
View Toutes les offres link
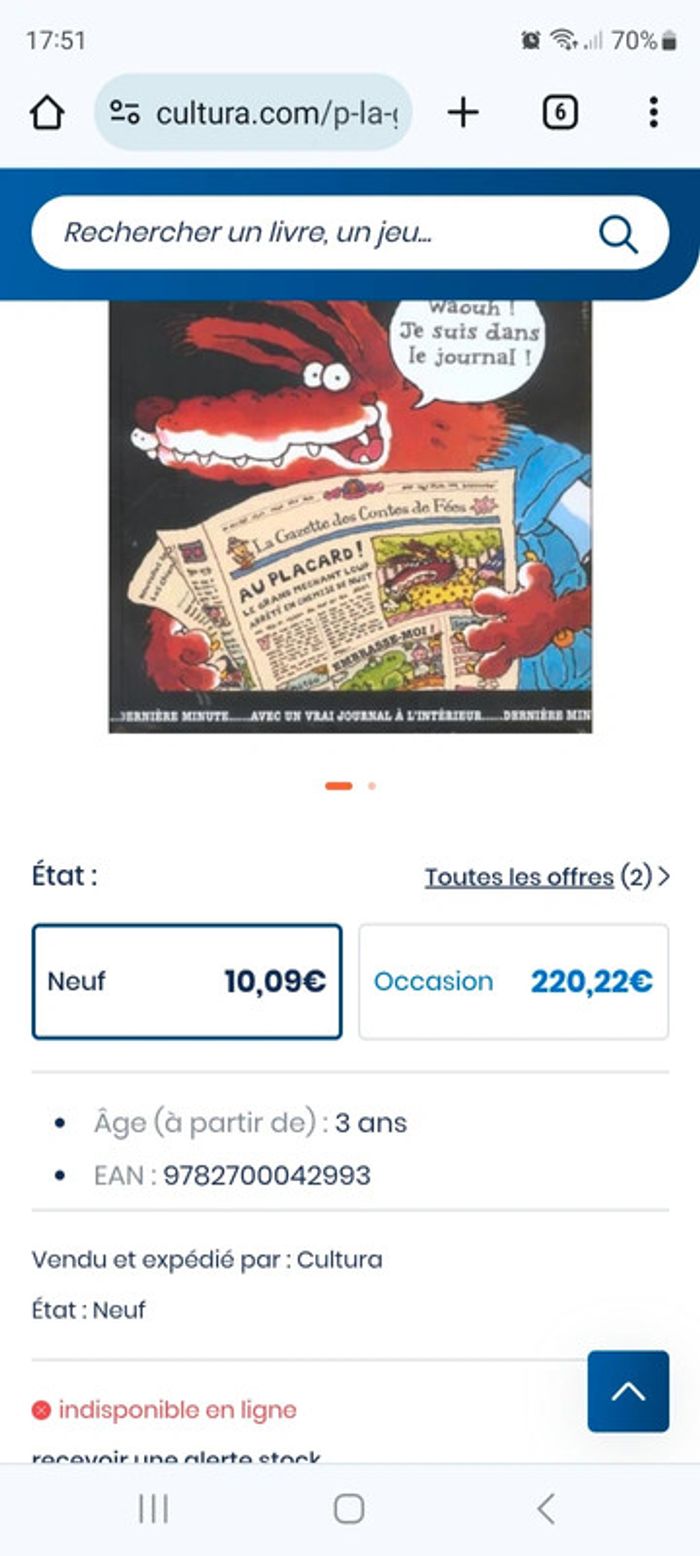[520, 877]
